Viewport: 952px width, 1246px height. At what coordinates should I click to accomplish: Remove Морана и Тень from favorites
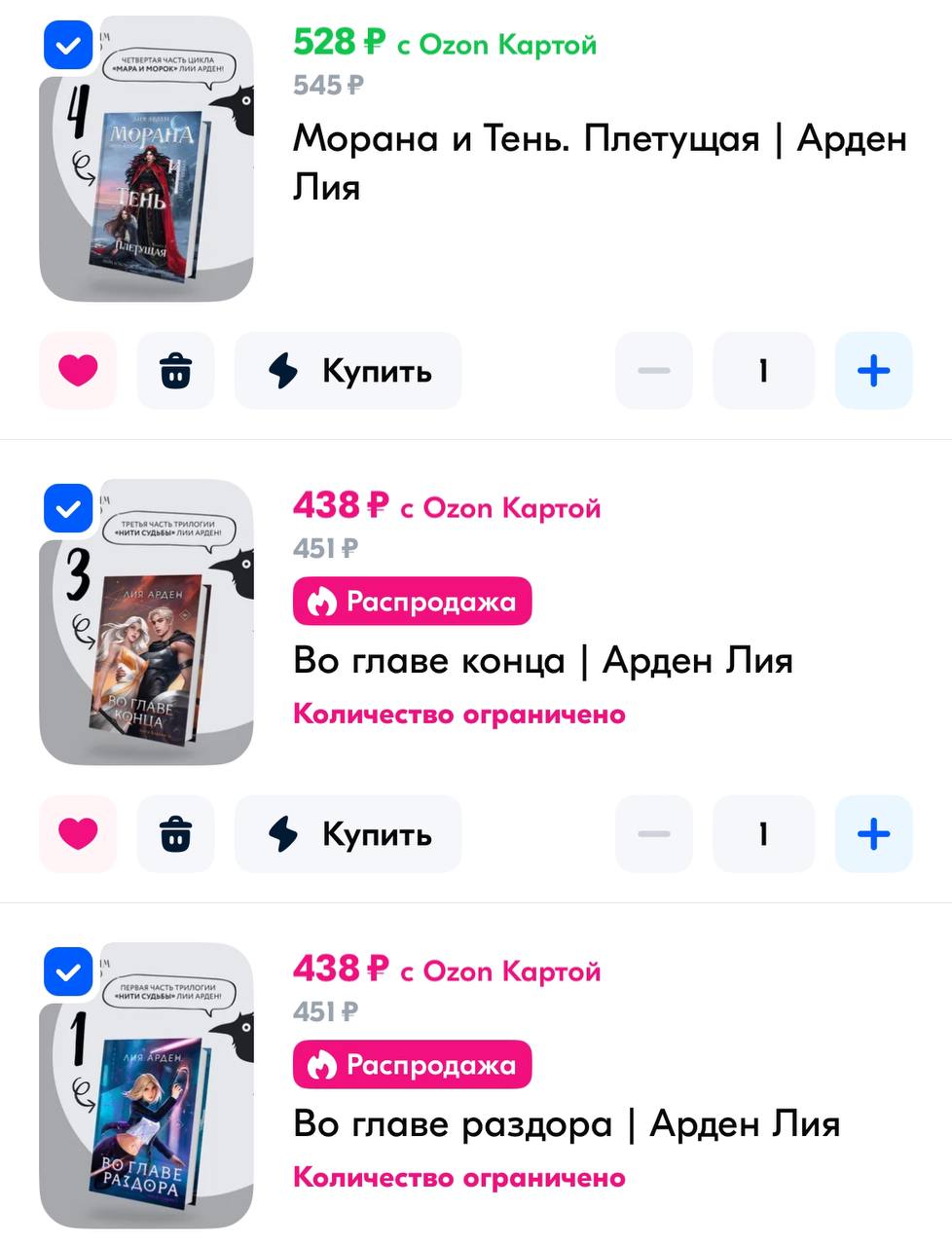(x=78, y=371)
